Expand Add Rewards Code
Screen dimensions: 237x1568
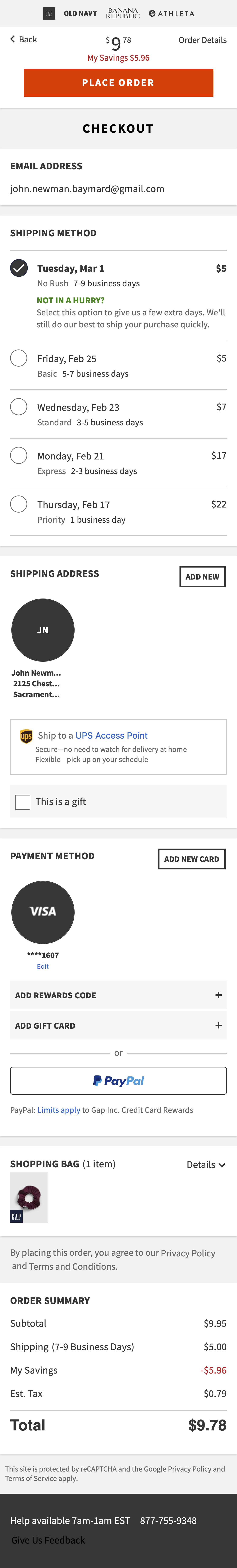point(118,995)
